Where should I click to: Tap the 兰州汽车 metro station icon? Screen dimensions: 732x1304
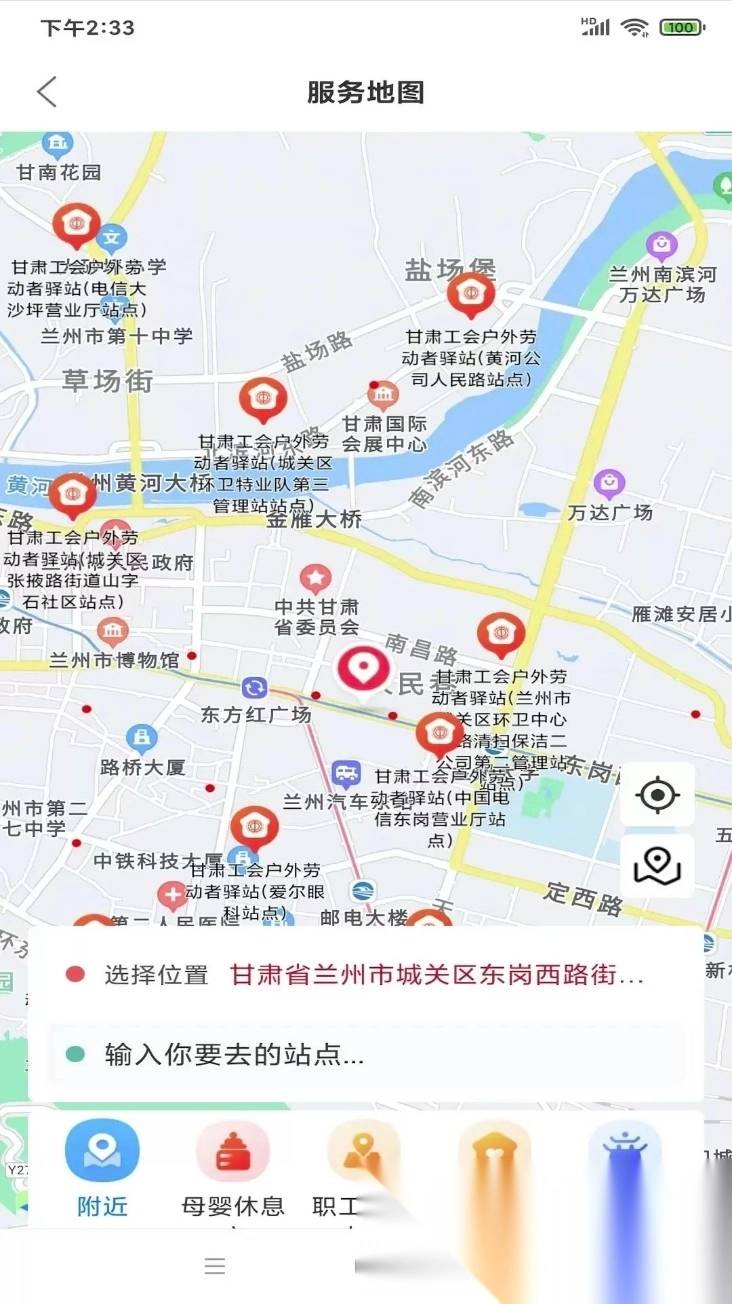click(344, 773)
